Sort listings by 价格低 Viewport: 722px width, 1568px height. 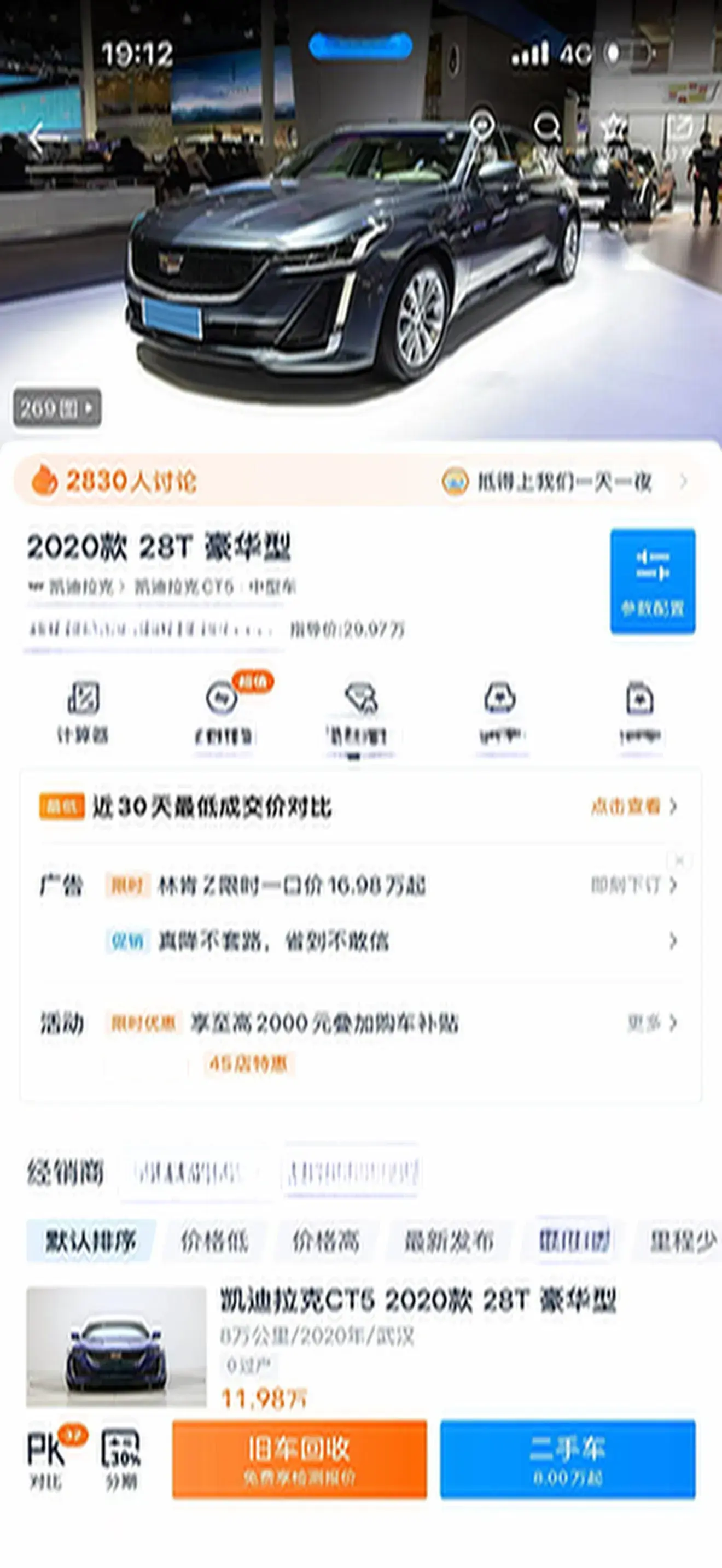point(214,1241)
